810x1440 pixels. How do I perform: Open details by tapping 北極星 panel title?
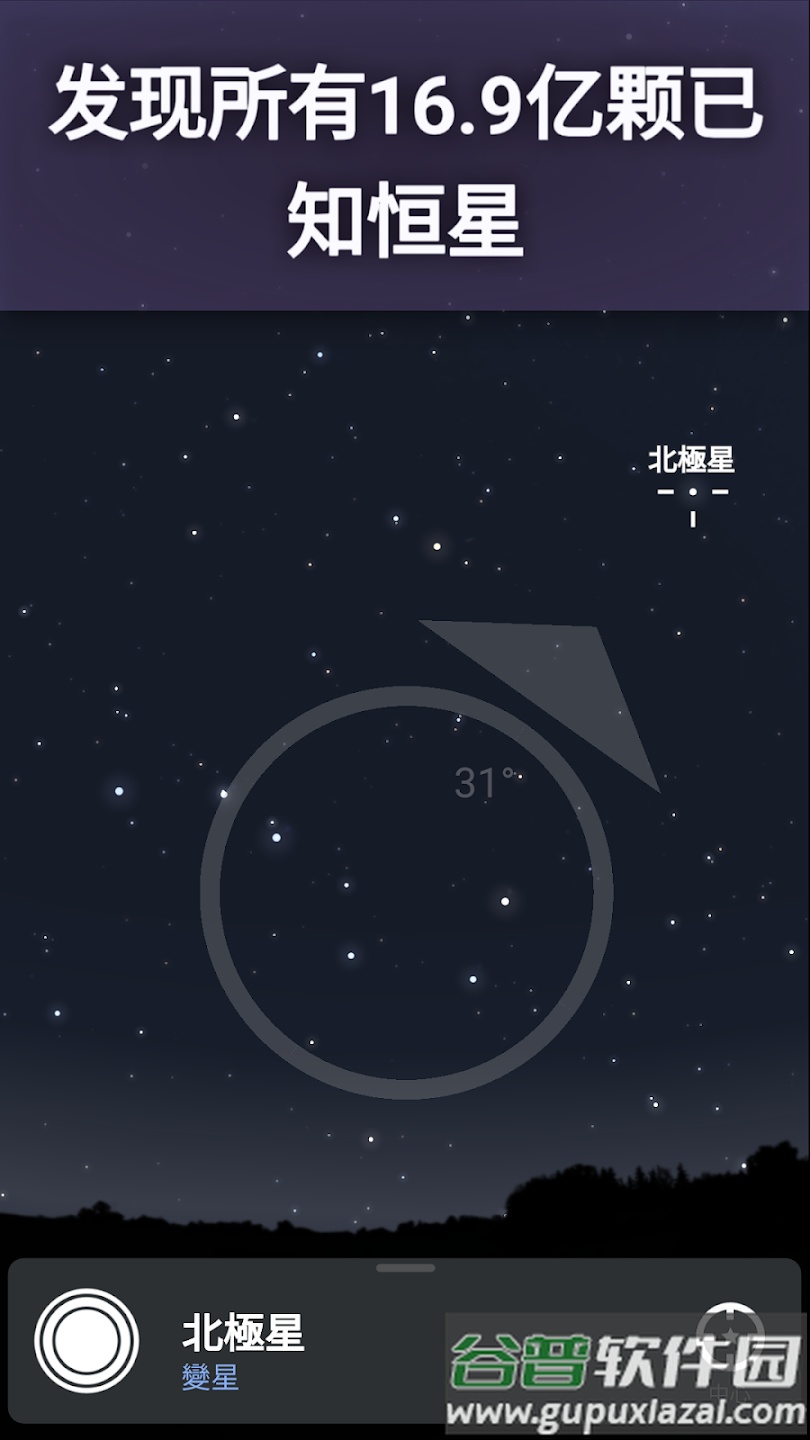coord(245,1332)
